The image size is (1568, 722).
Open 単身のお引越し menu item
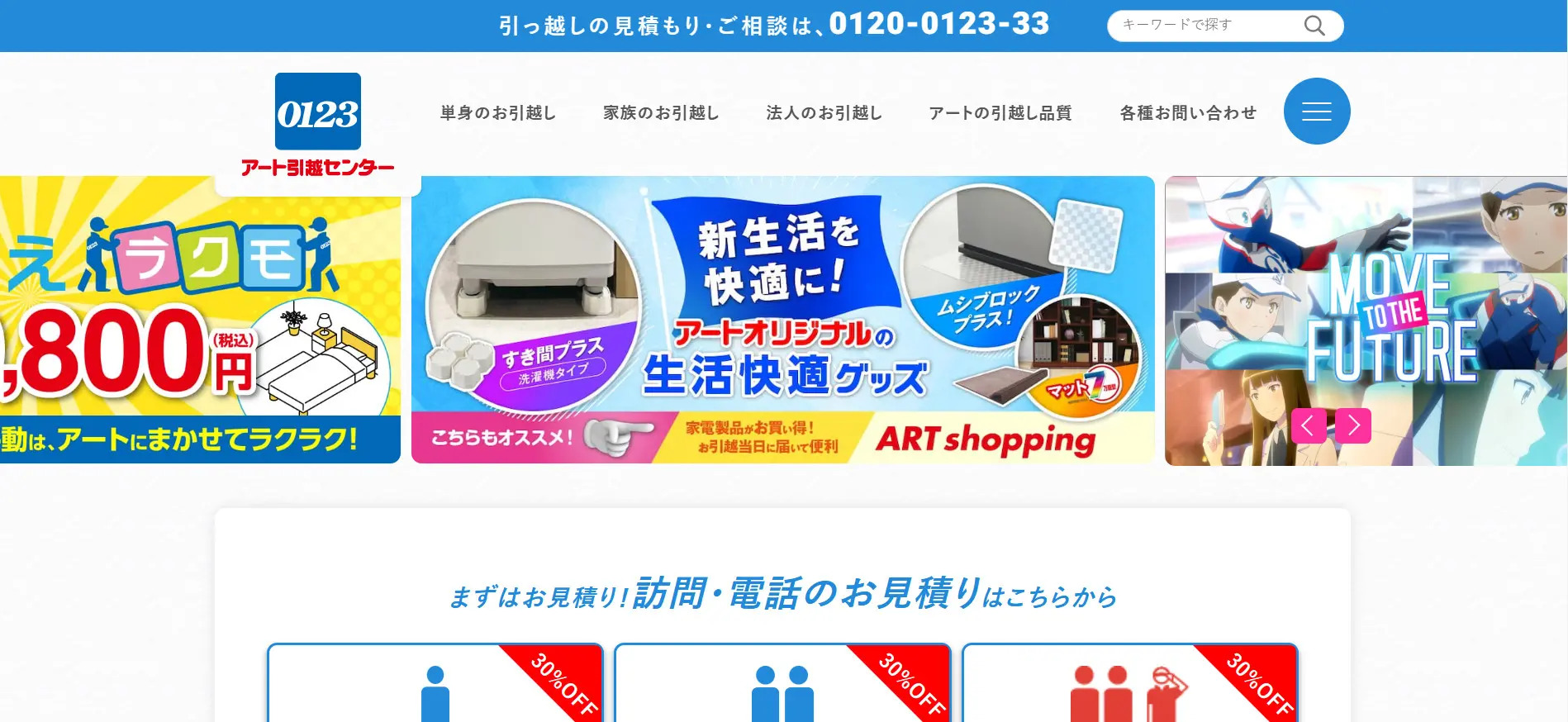pos(498,112)
